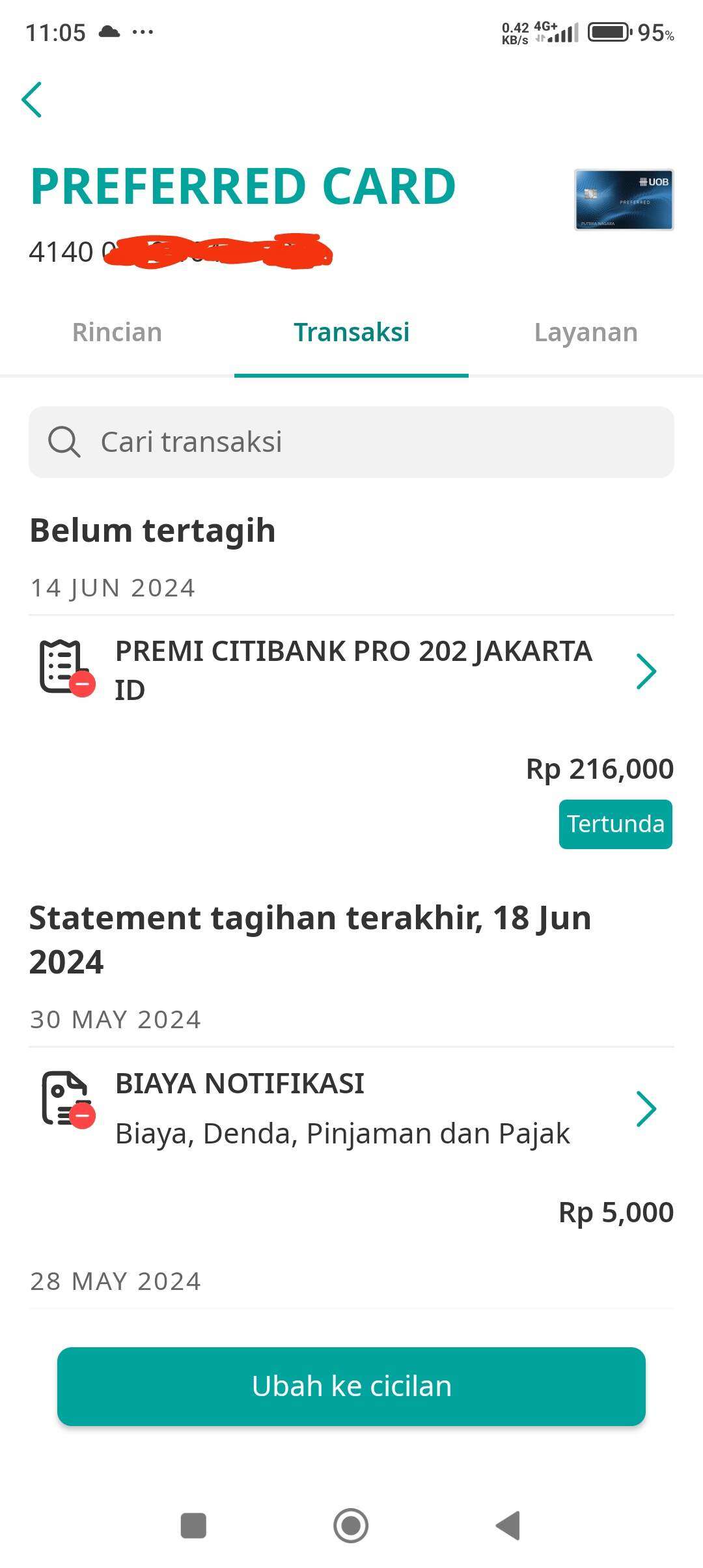This screenshot has height=1568, width=703.
Task: Tap the Ubah ke cicilan button
Action: [351, 1386]
